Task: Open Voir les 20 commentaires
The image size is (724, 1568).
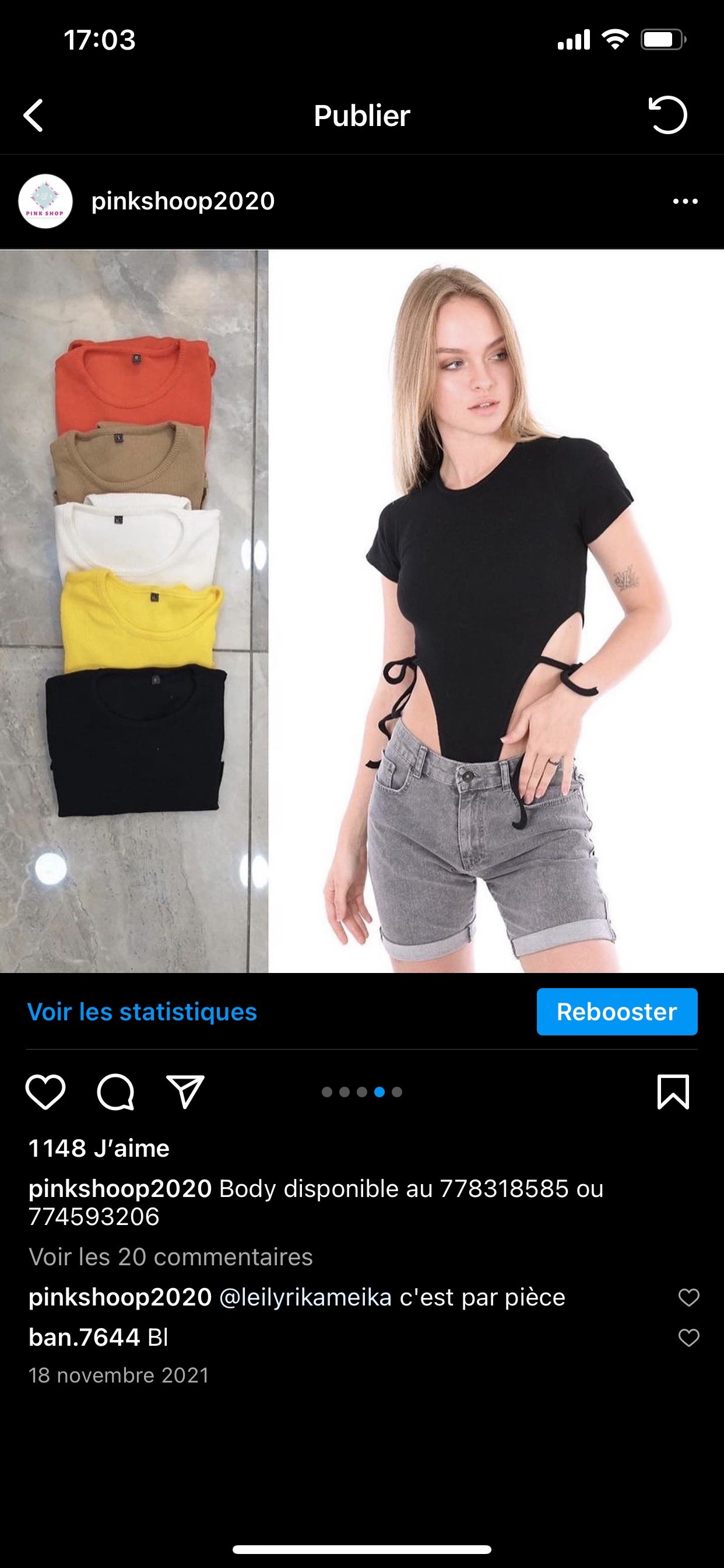Action: tap(170, 1257)
